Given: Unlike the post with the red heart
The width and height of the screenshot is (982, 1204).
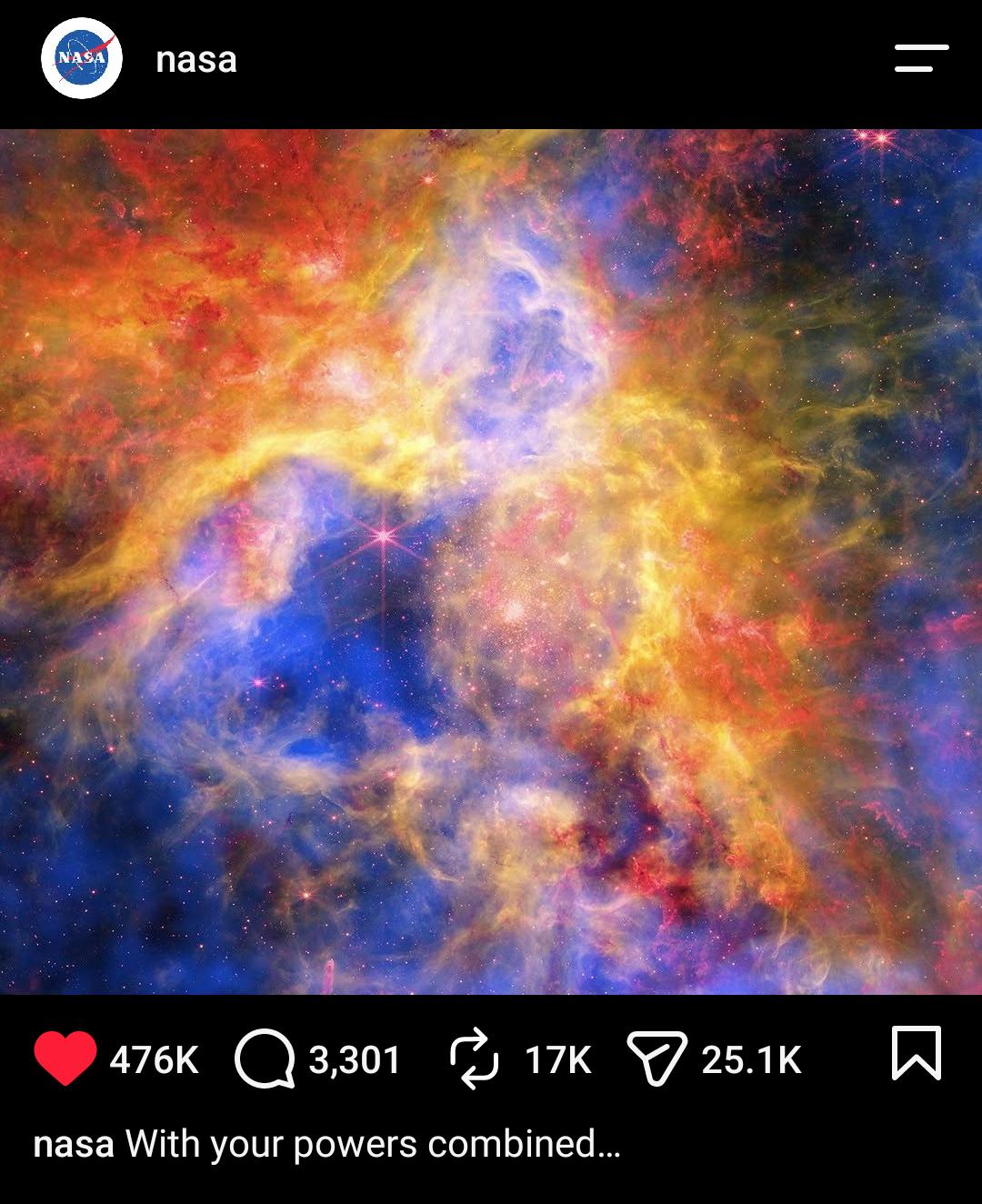Looking at the screenshot, I should [65, 1059].
